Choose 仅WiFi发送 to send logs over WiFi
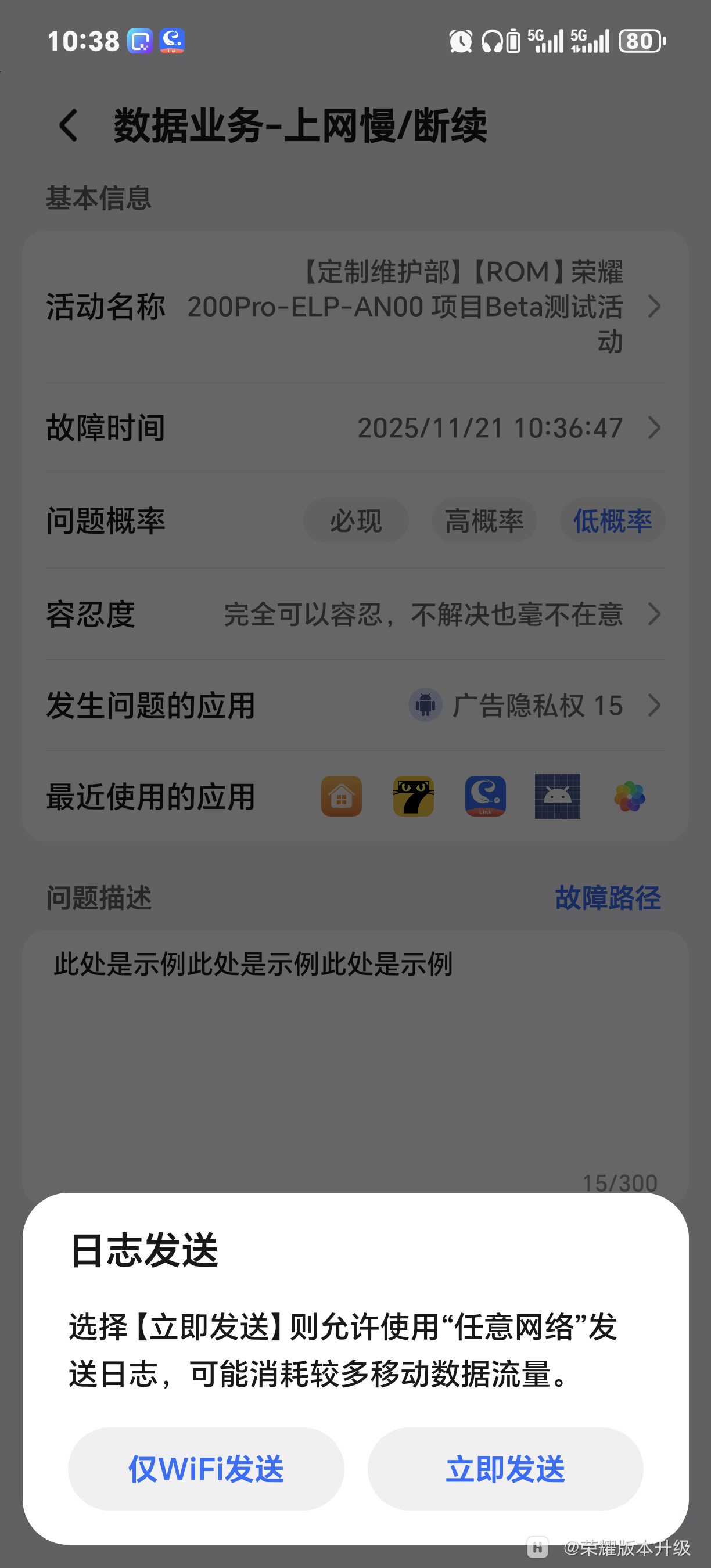Viewport: 711px width, 1568px height. click(206, 1468)
